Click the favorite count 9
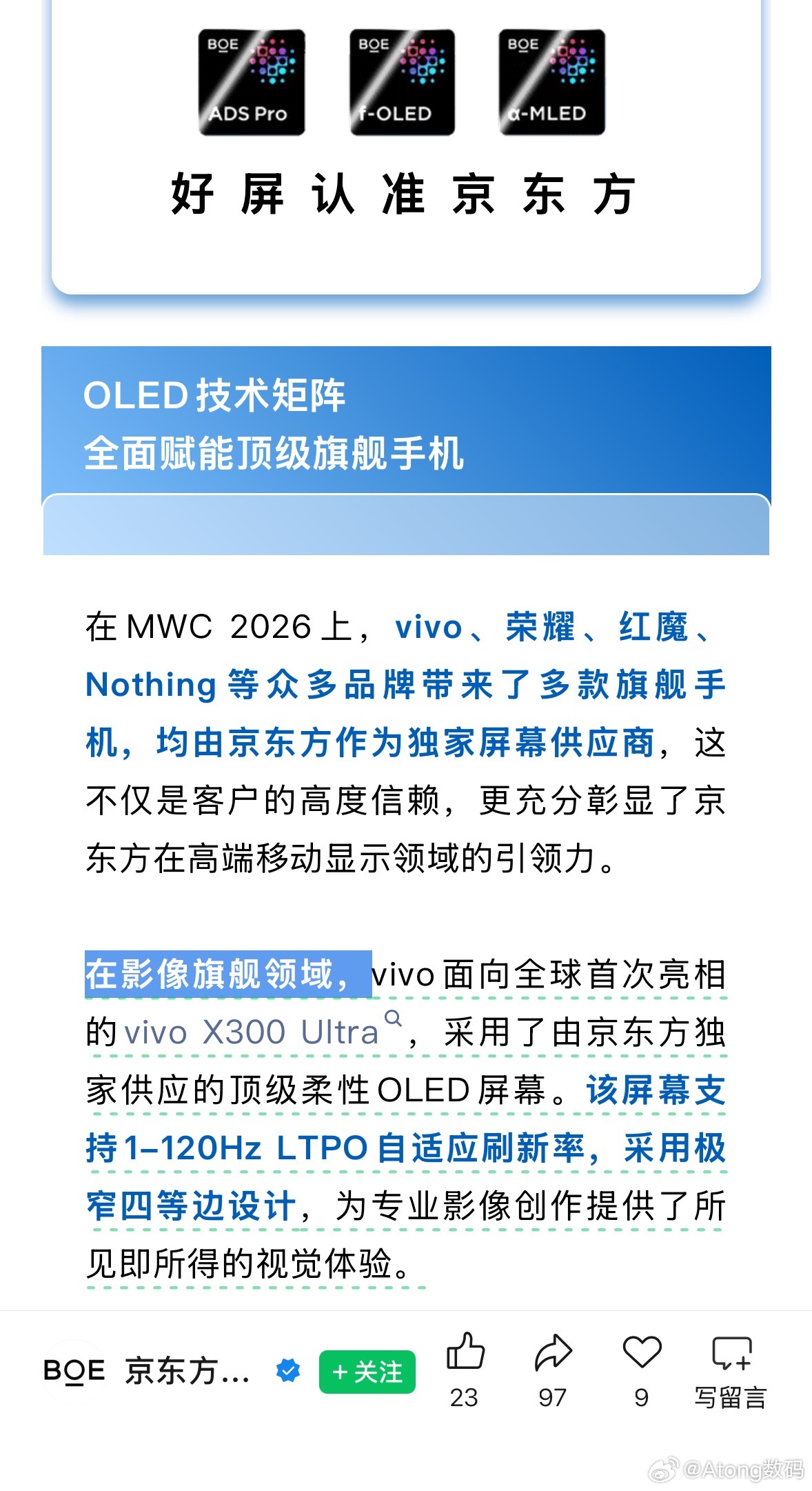 tap(640, 1397)
